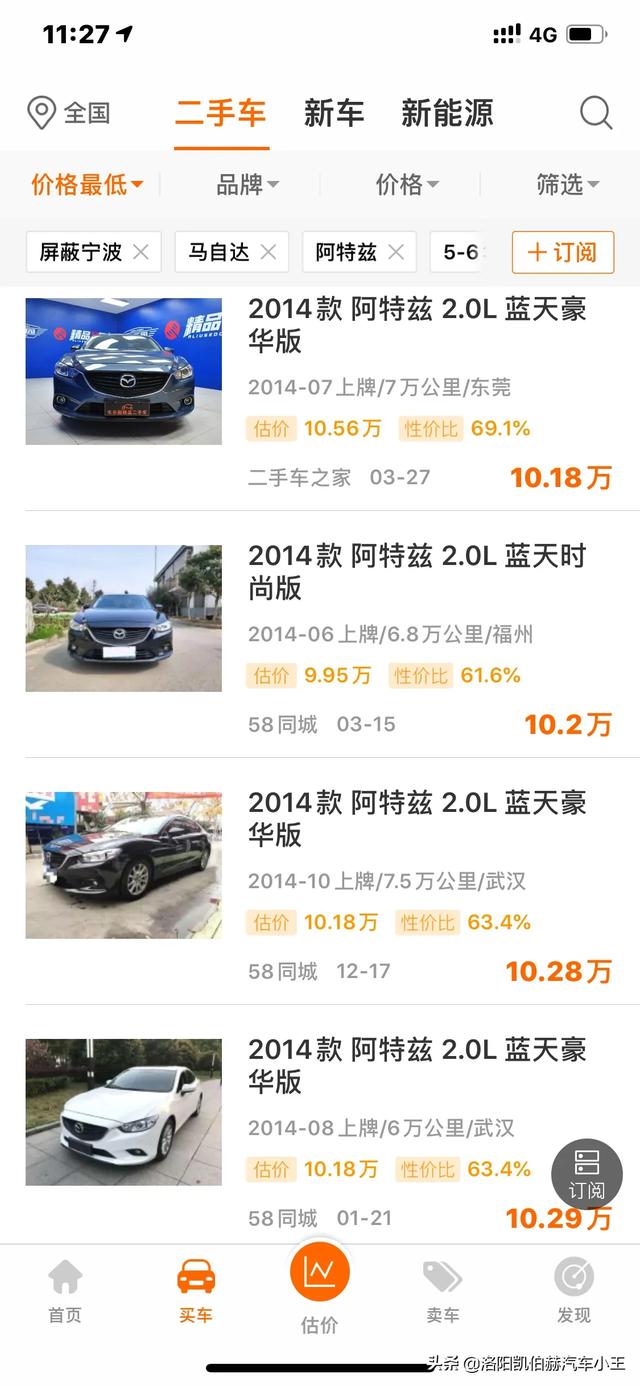The width and height of the screenshot is (640, 1386).
Task: Switch to the 新能源 tab
Action: [447, 113]
